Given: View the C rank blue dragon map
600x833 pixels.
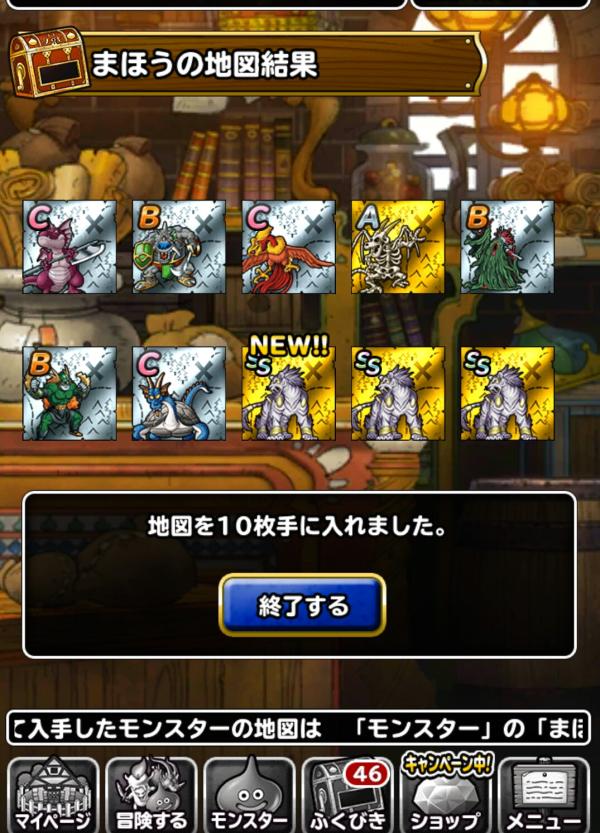Looking at the screenshot, I should pyautogui.click(x=178, y=394).
